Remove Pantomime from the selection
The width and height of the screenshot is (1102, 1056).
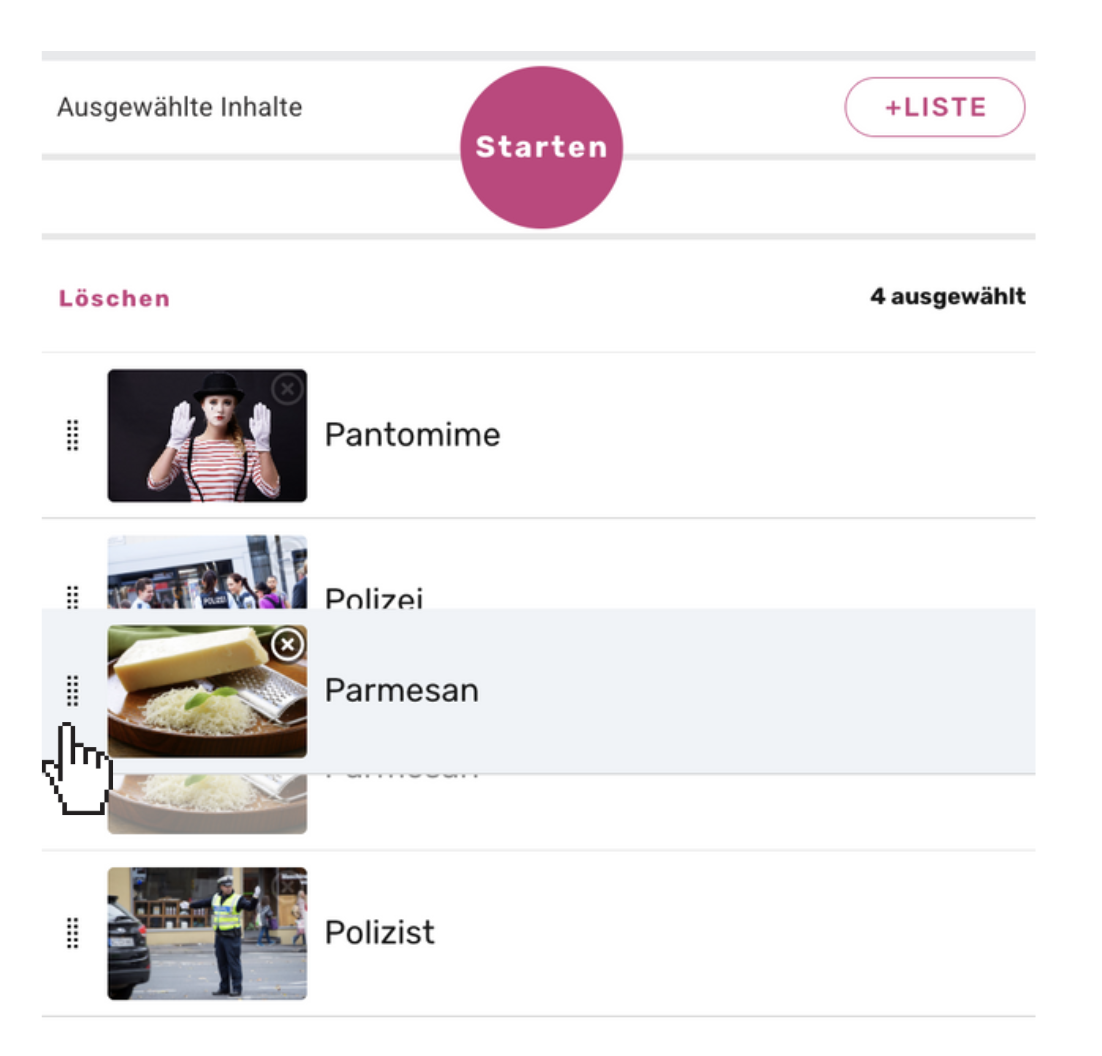click(x=287, y=389)
